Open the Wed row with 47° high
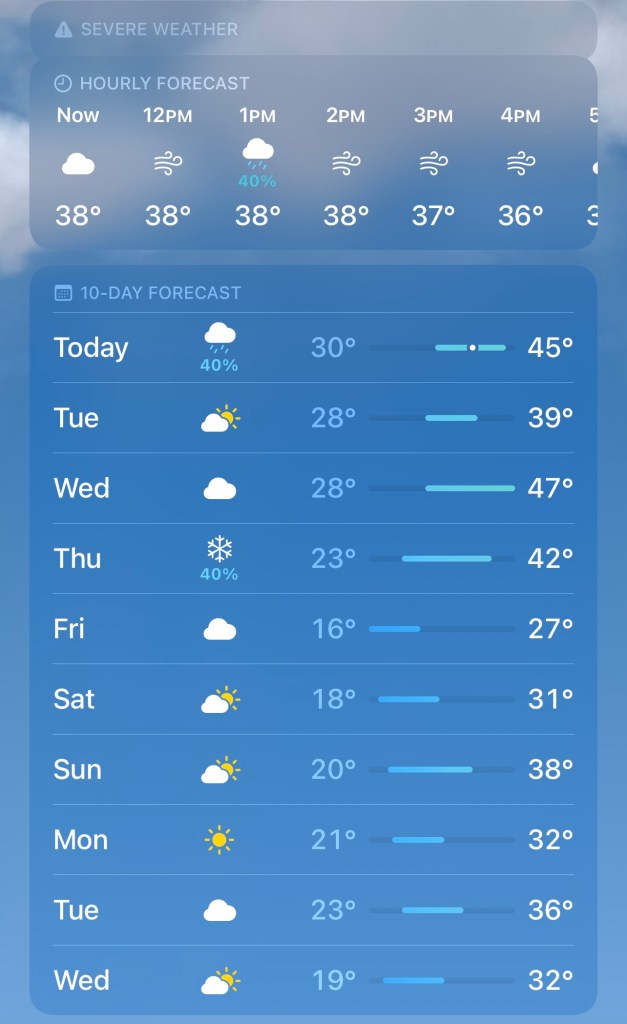The width and height of the screenshot is (627, 1024). coord(313,488)
